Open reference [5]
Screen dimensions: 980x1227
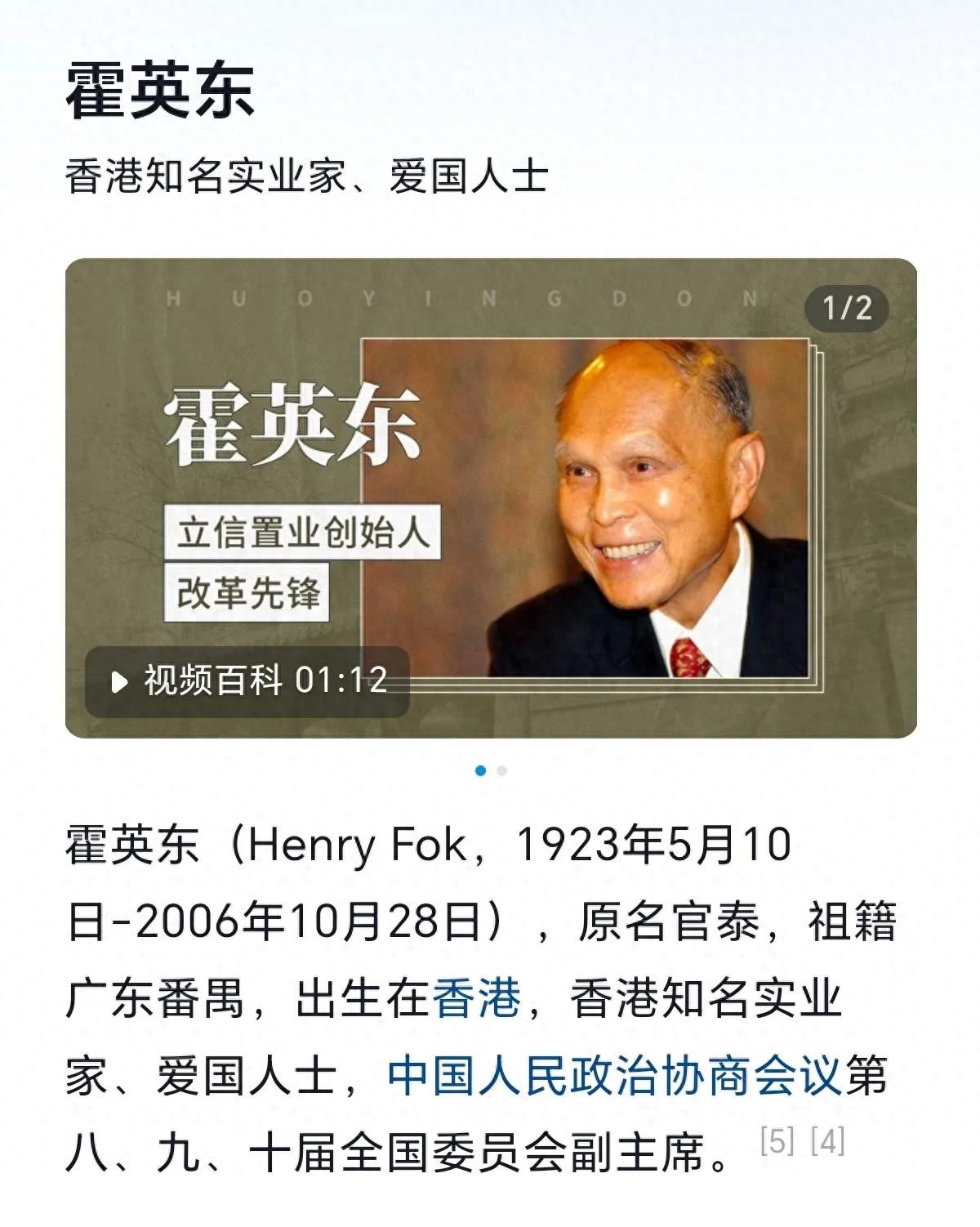click(x=777, y=1141)
